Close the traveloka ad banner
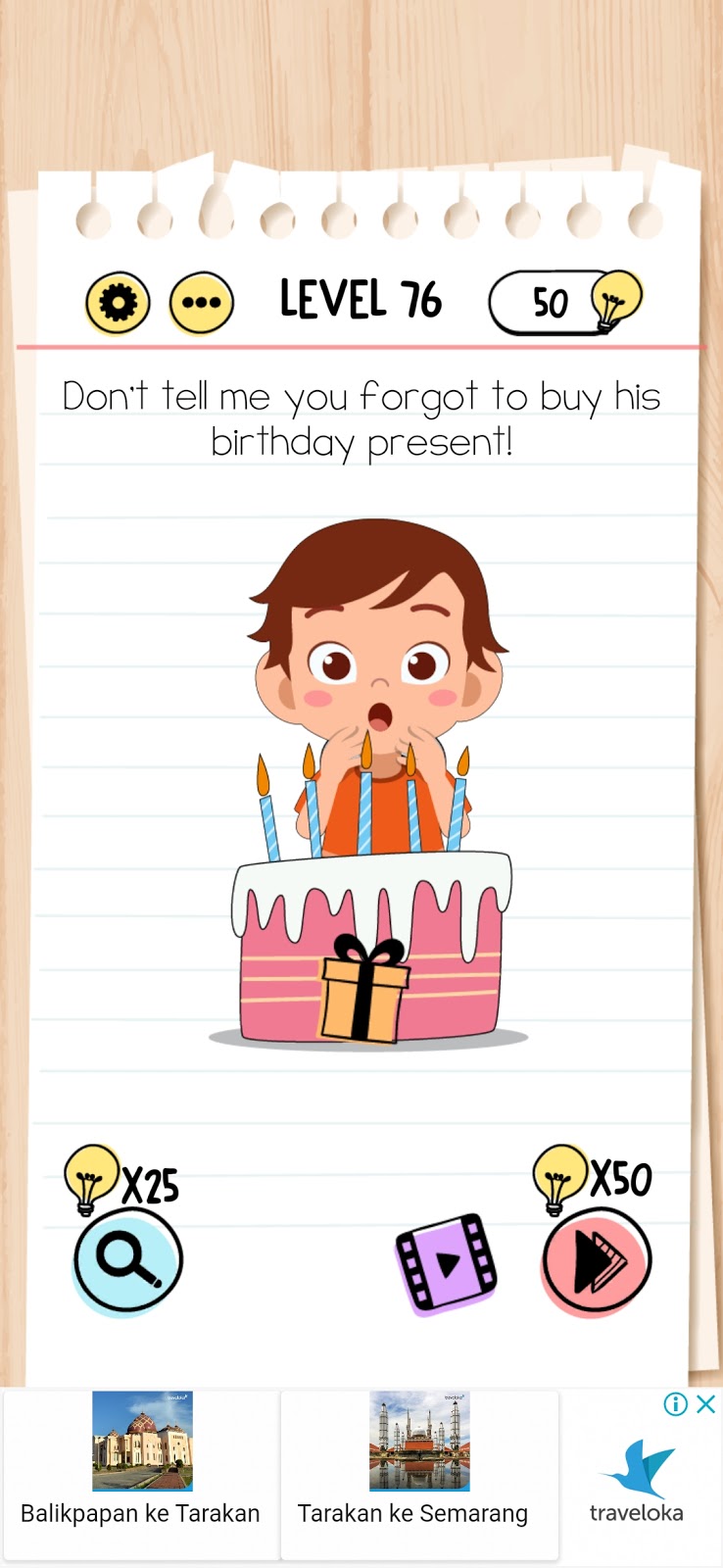The width and height of the screenshot is (723, 1568). point(705,1404)
